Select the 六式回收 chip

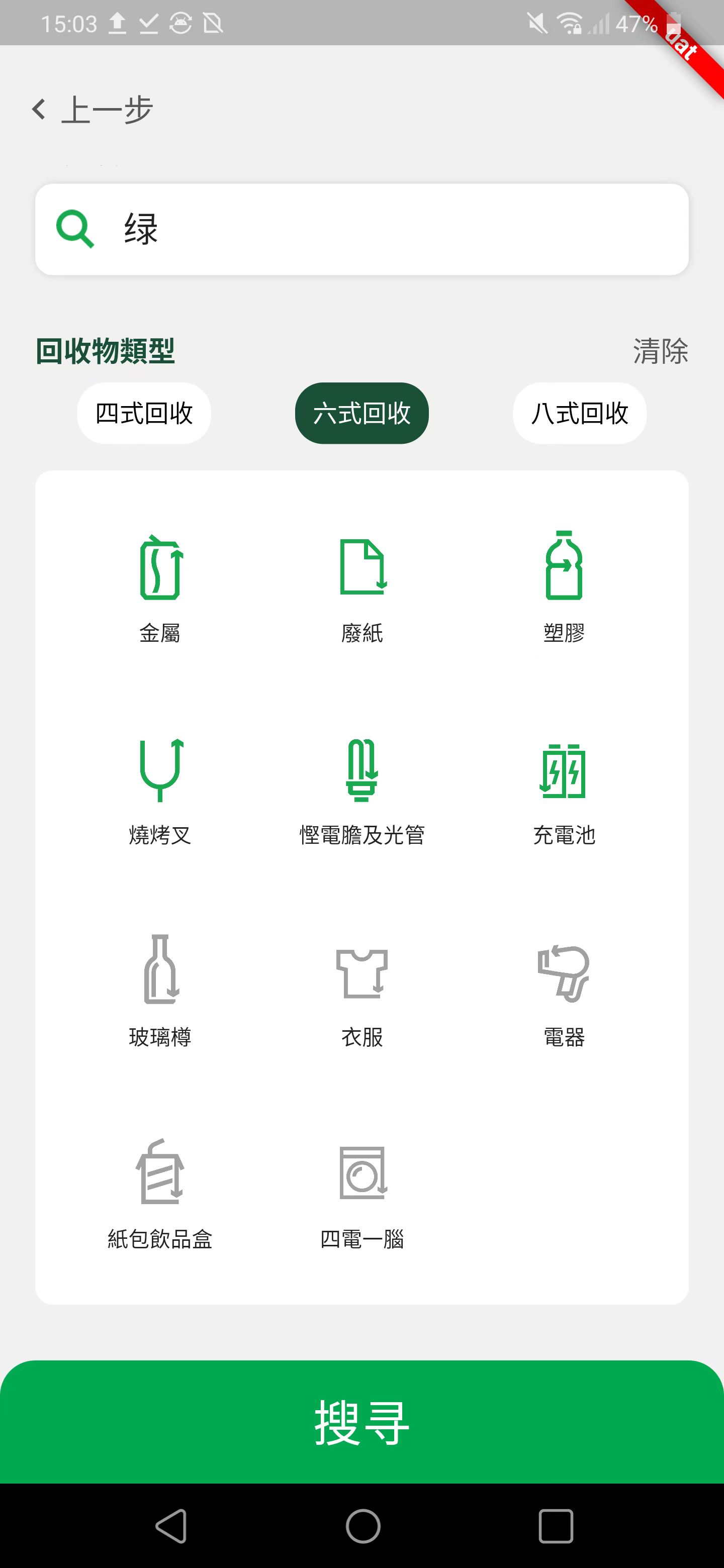pos(361,413)
